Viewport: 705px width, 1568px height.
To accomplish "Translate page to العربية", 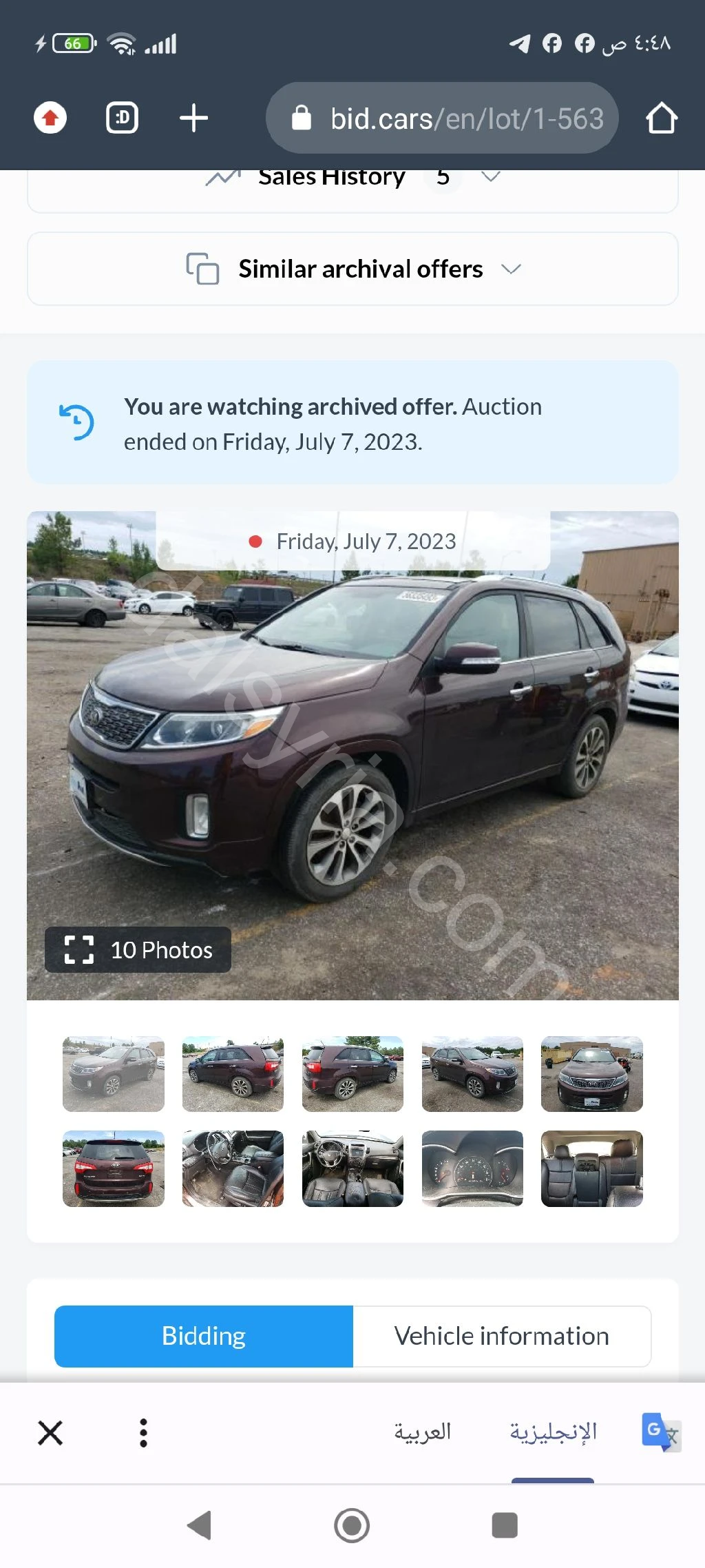I will coord(422,1432).
